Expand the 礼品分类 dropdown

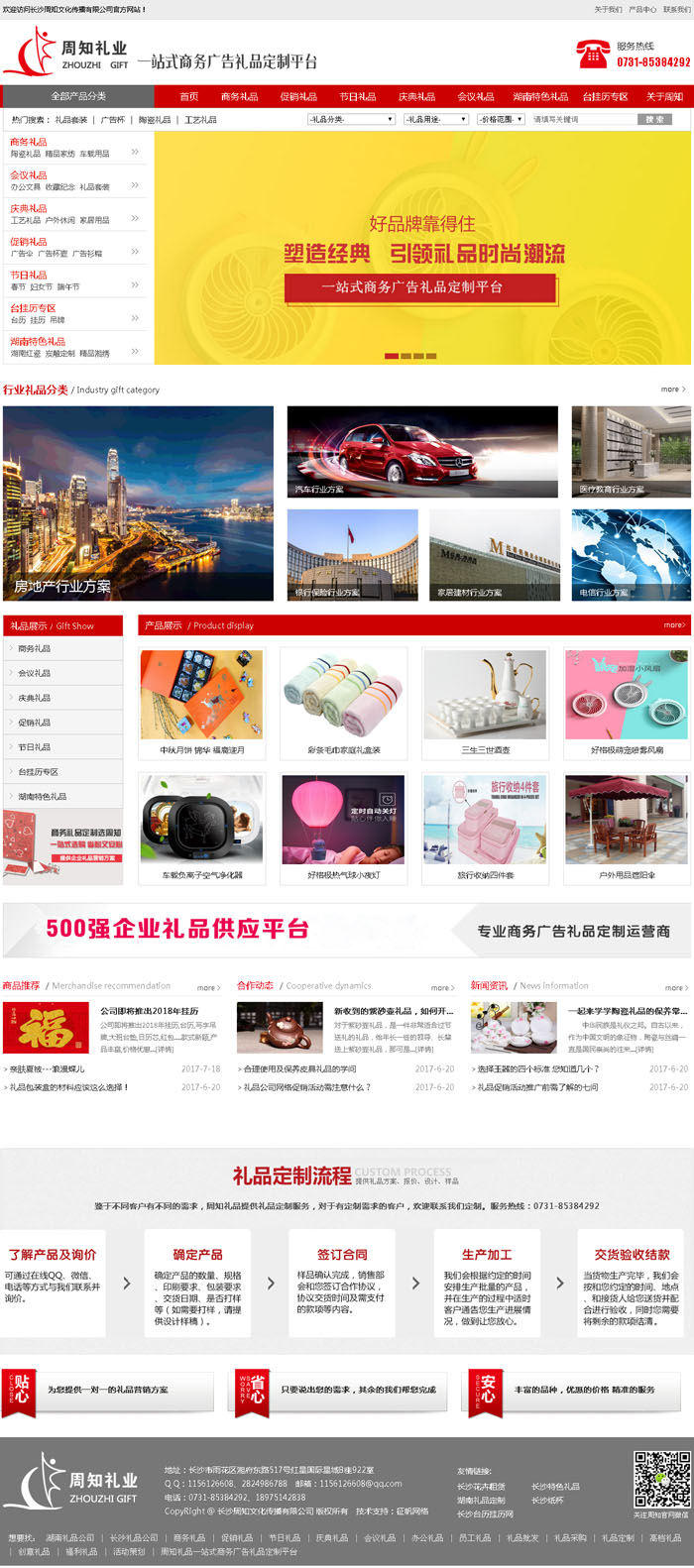351,119
